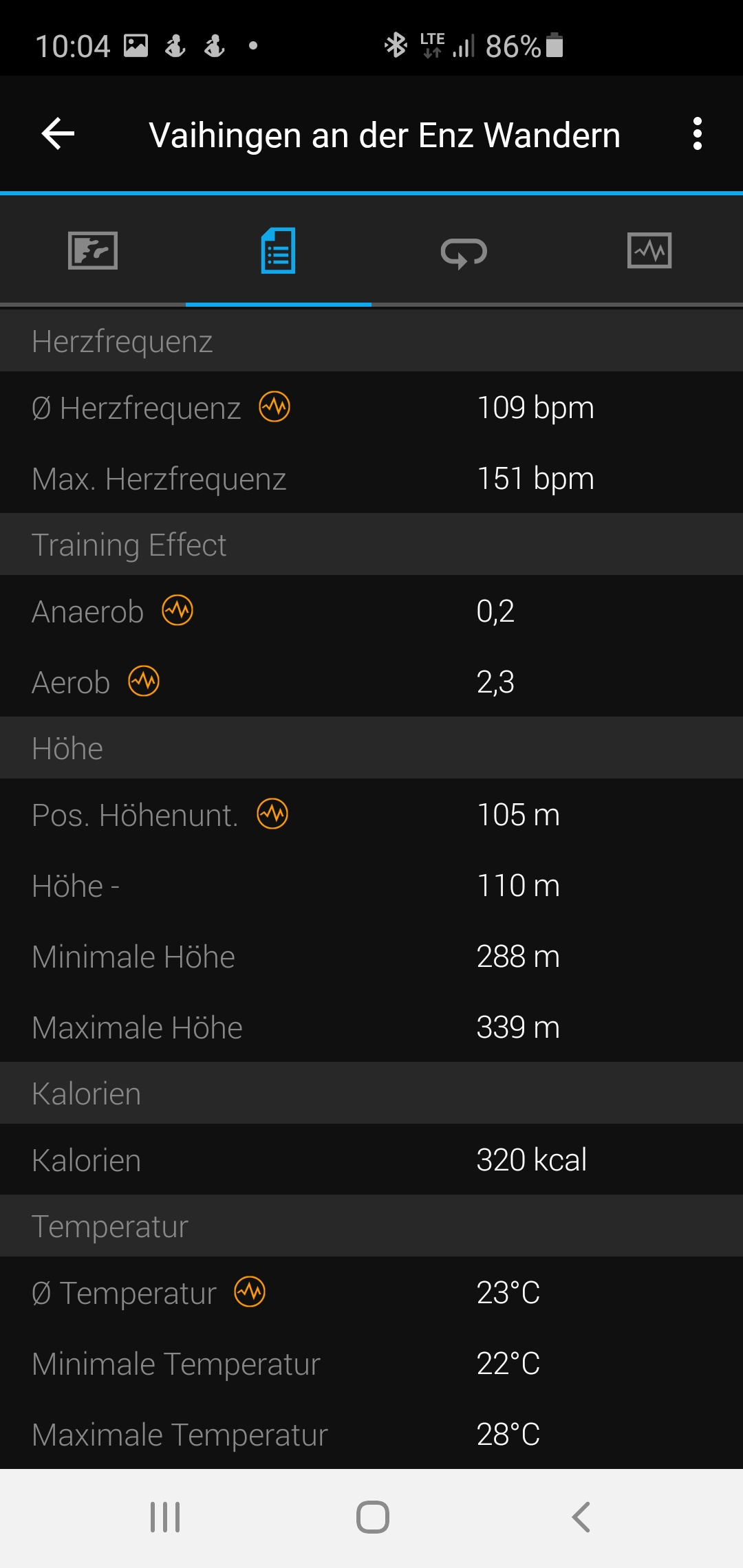Open the three-dot overflow menu
743x1568 pixels.
pyautogui.click(x=698, y=133)
